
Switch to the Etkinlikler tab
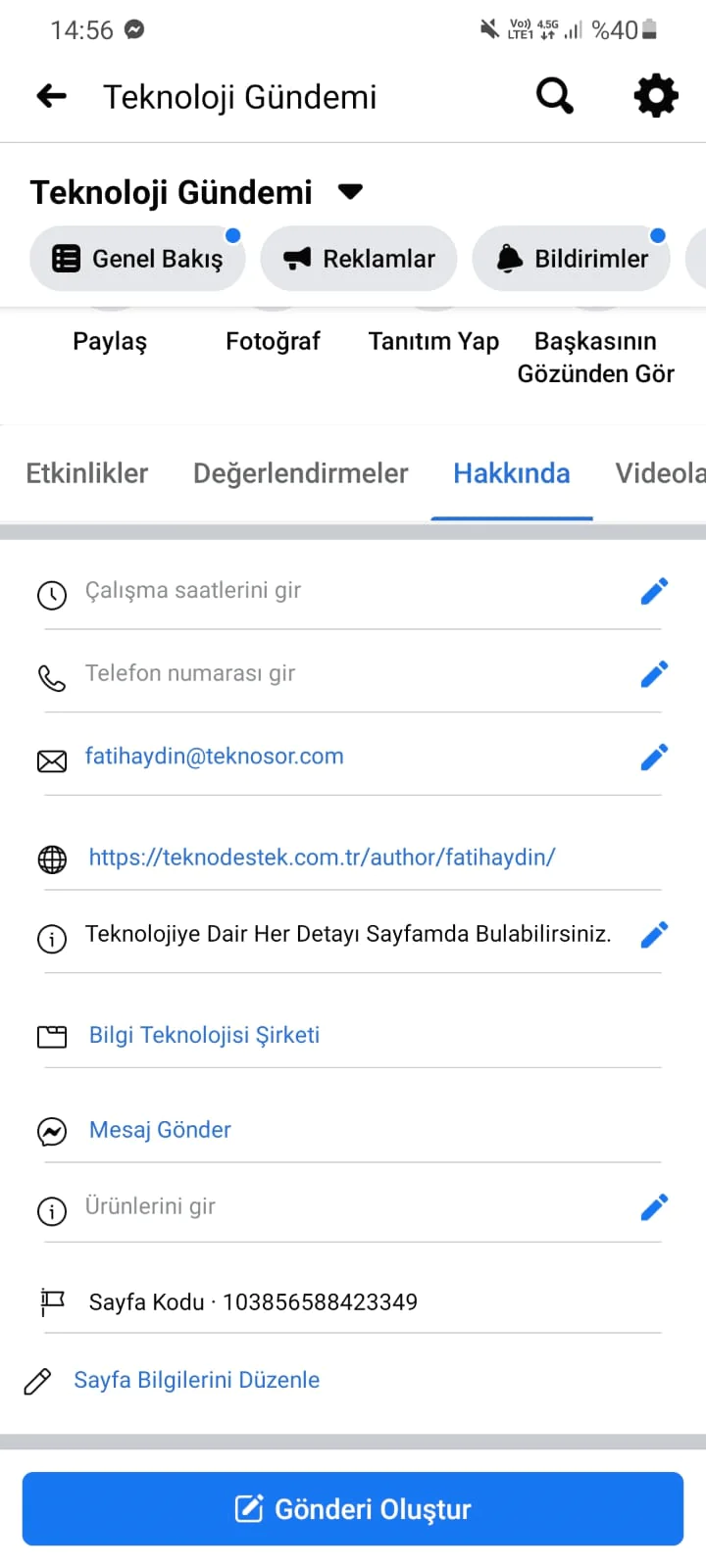(x=87, y=473)
